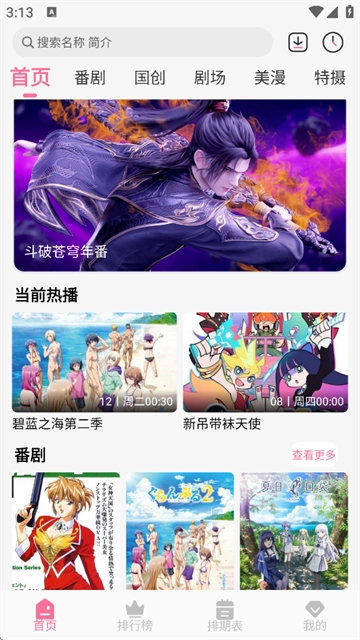Tap 查看更多 for 番剧

314,455
